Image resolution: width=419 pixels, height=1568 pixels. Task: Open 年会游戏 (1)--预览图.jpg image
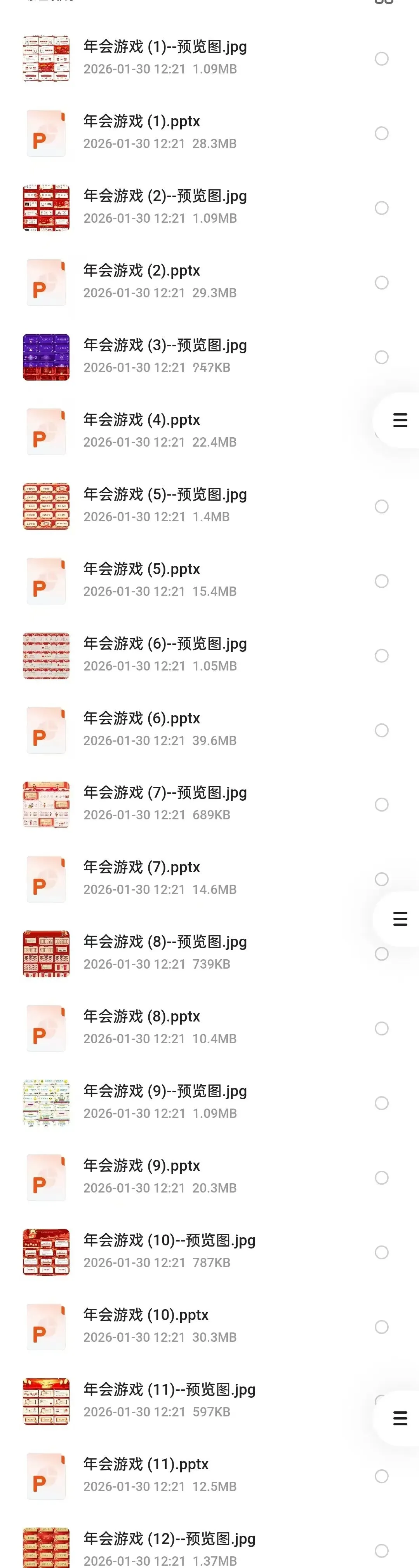pos(164,58)
